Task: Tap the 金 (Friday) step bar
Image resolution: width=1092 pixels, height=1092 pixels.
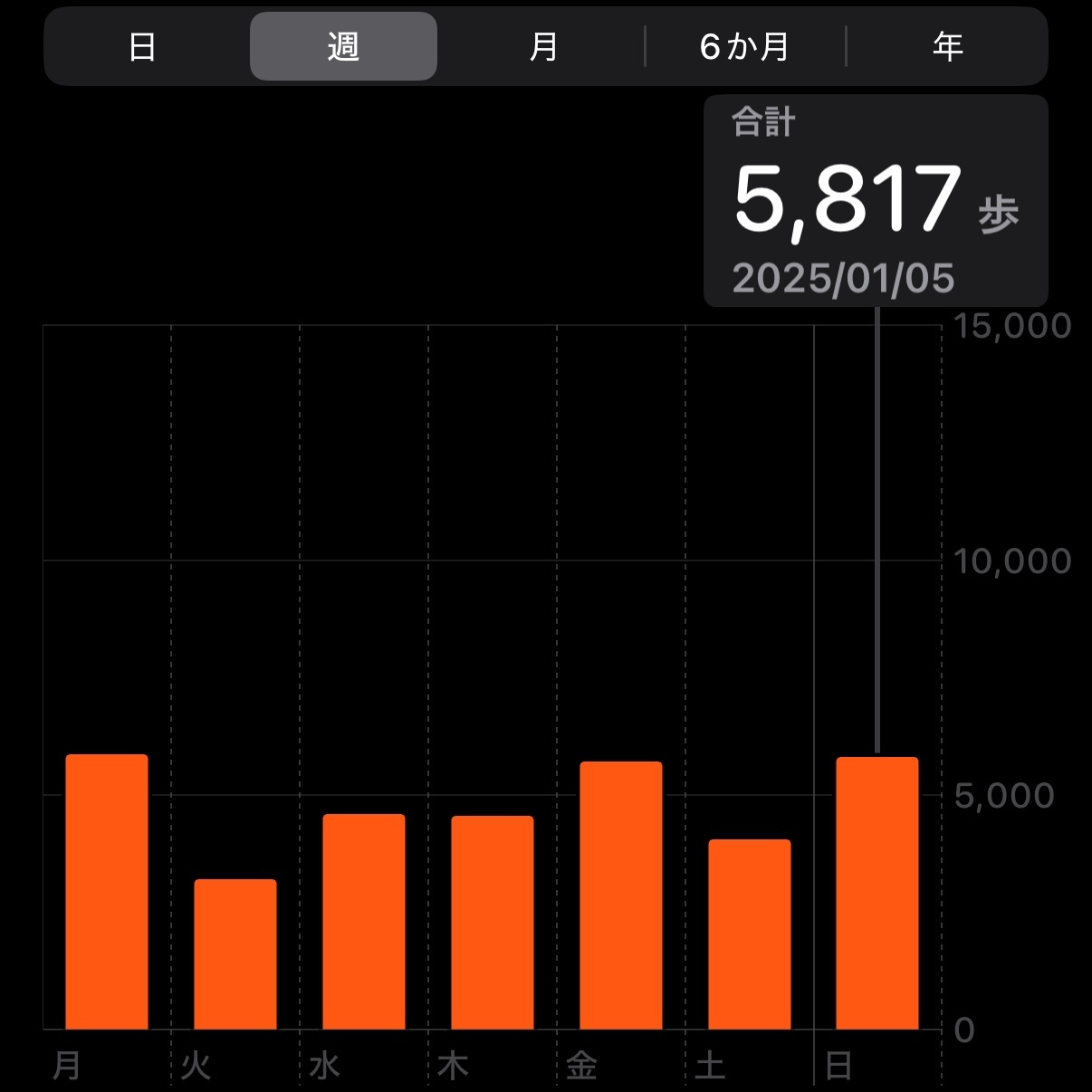Action: coord(621,896)
